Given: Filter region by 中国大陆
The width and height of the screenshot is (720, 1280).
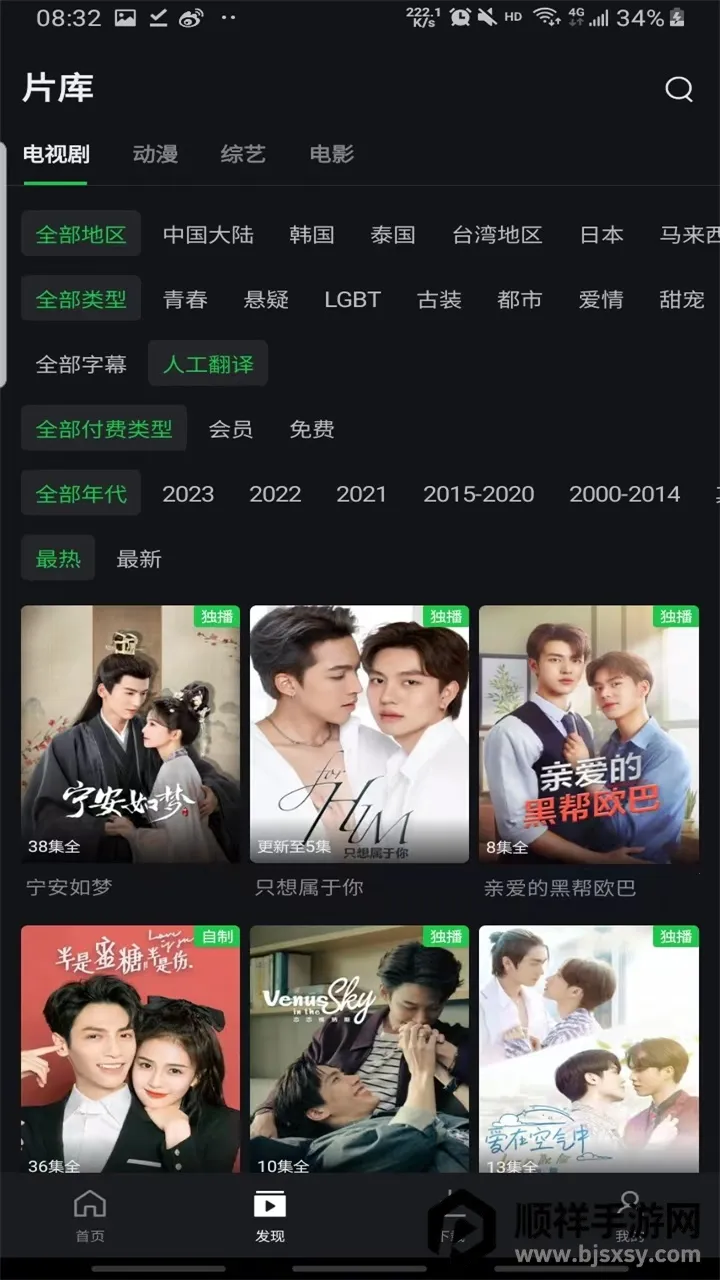Looking at the screenshot, I should point(208,235).
